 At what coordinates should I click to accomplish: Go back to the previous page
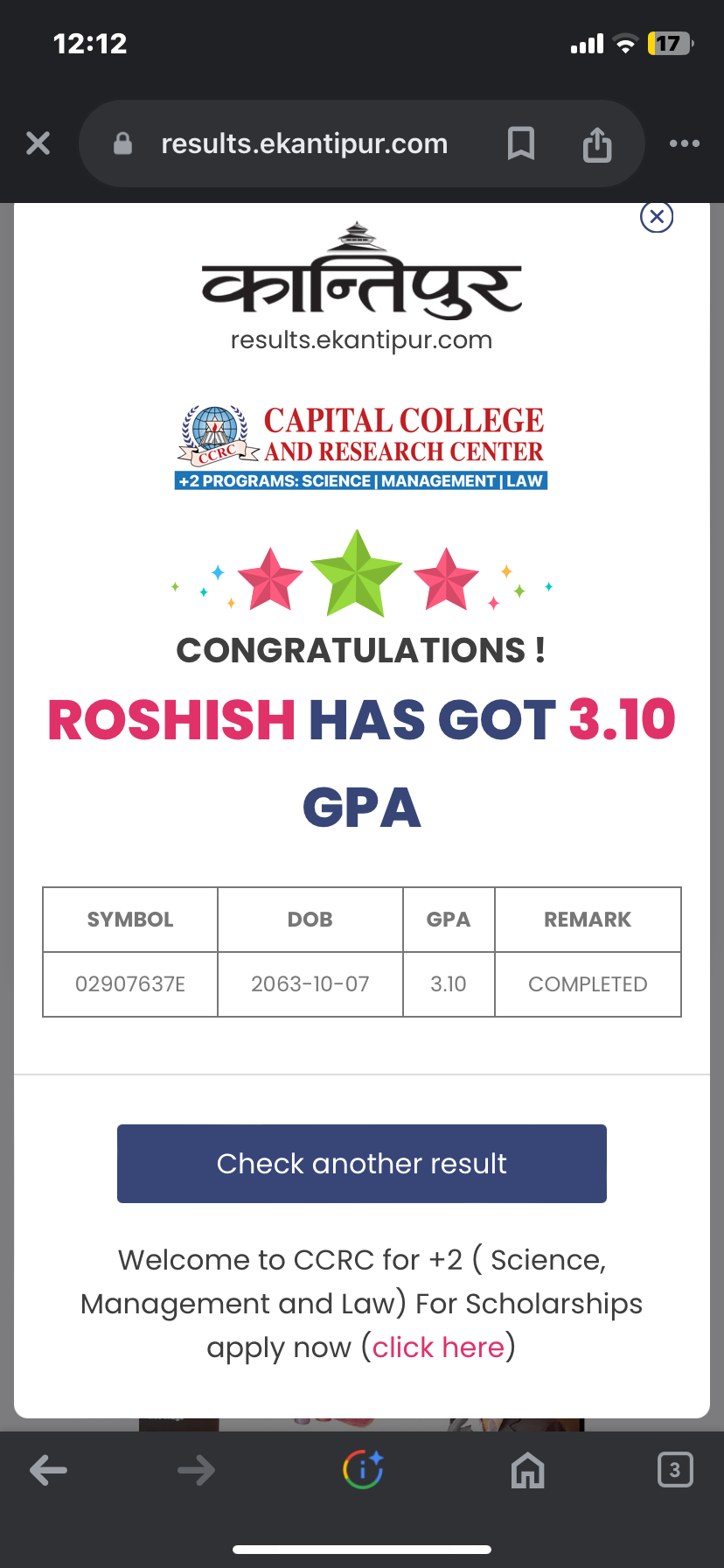48,1471
